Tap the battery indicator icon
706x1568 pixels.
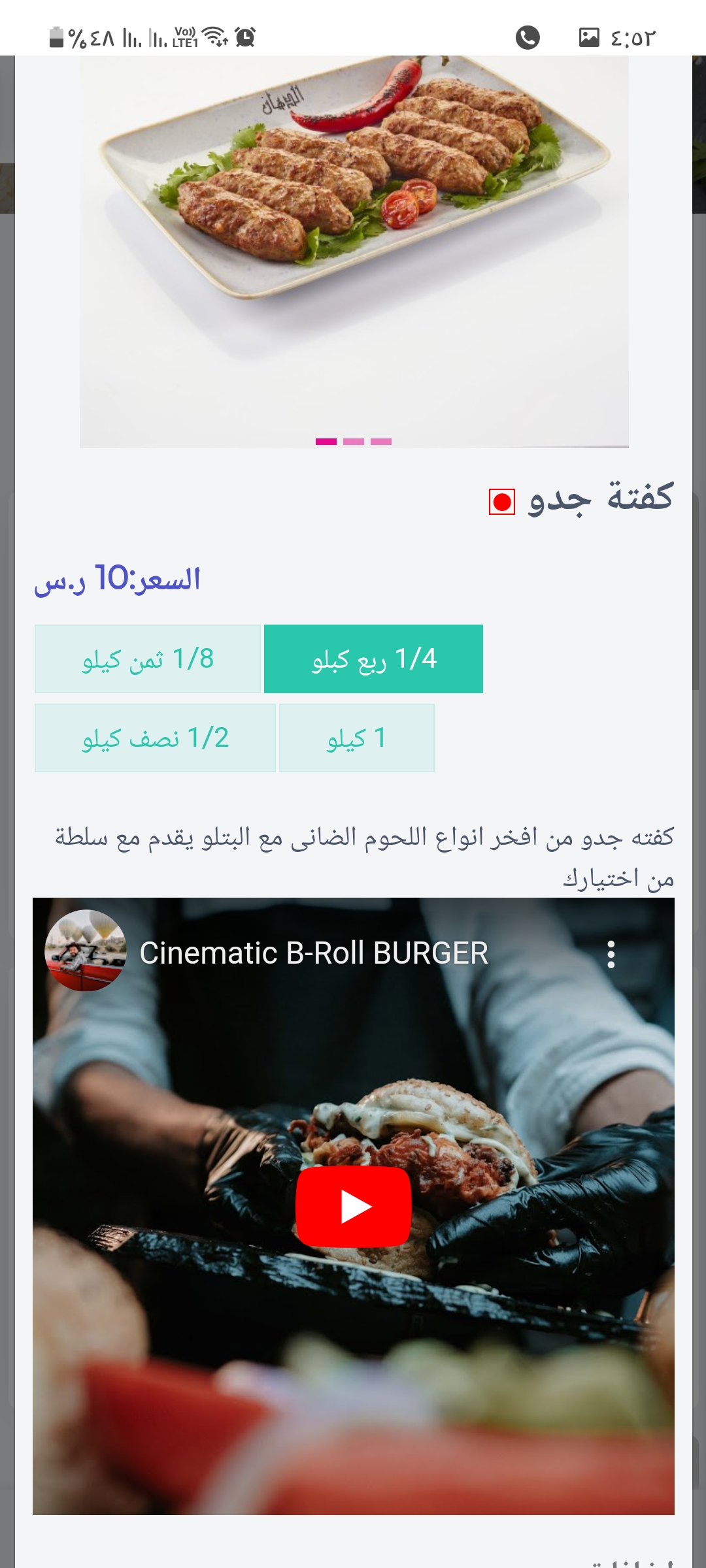56,37
